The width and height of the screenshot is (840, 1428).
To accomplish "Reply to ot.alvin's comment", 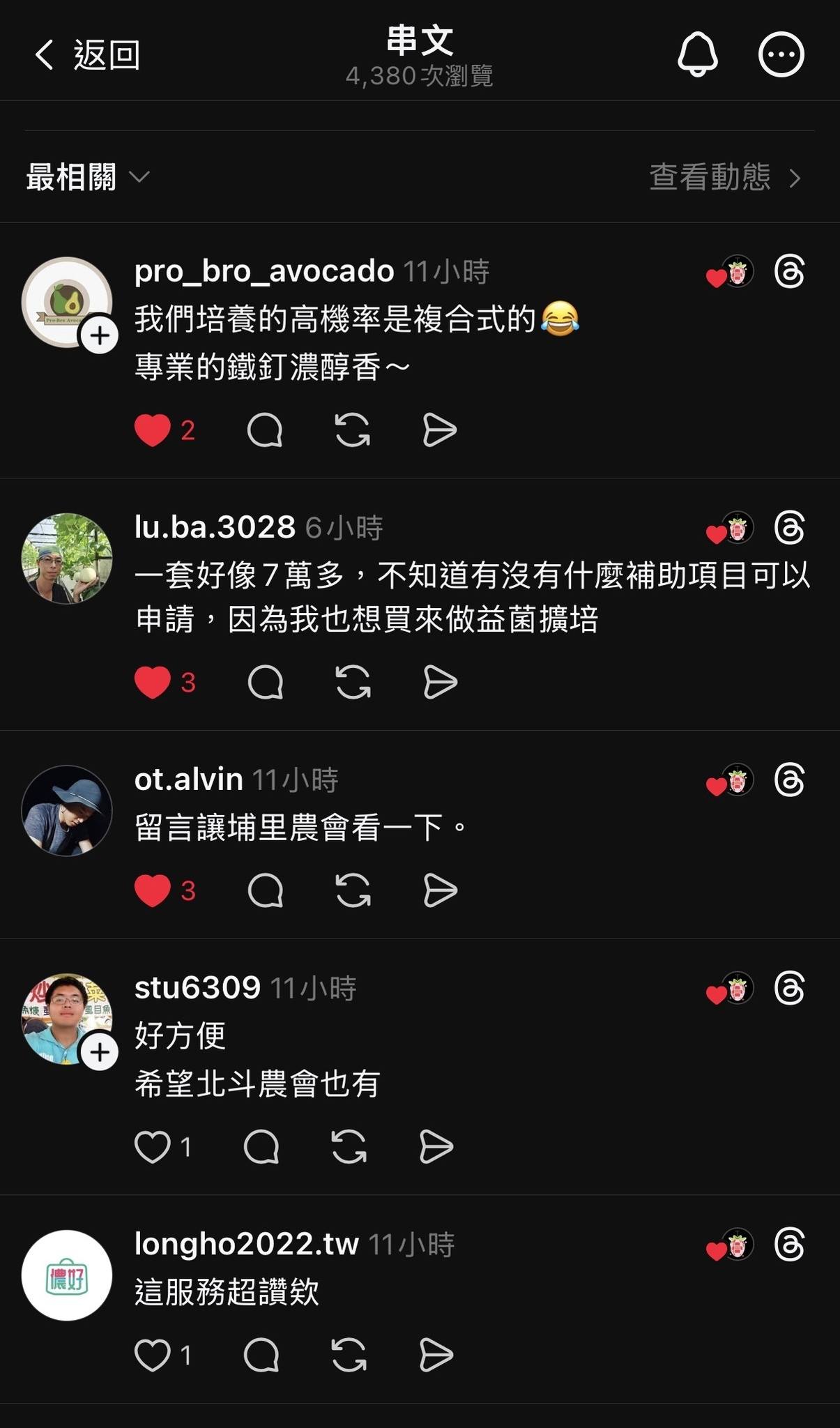I will (x=265, y=890).
